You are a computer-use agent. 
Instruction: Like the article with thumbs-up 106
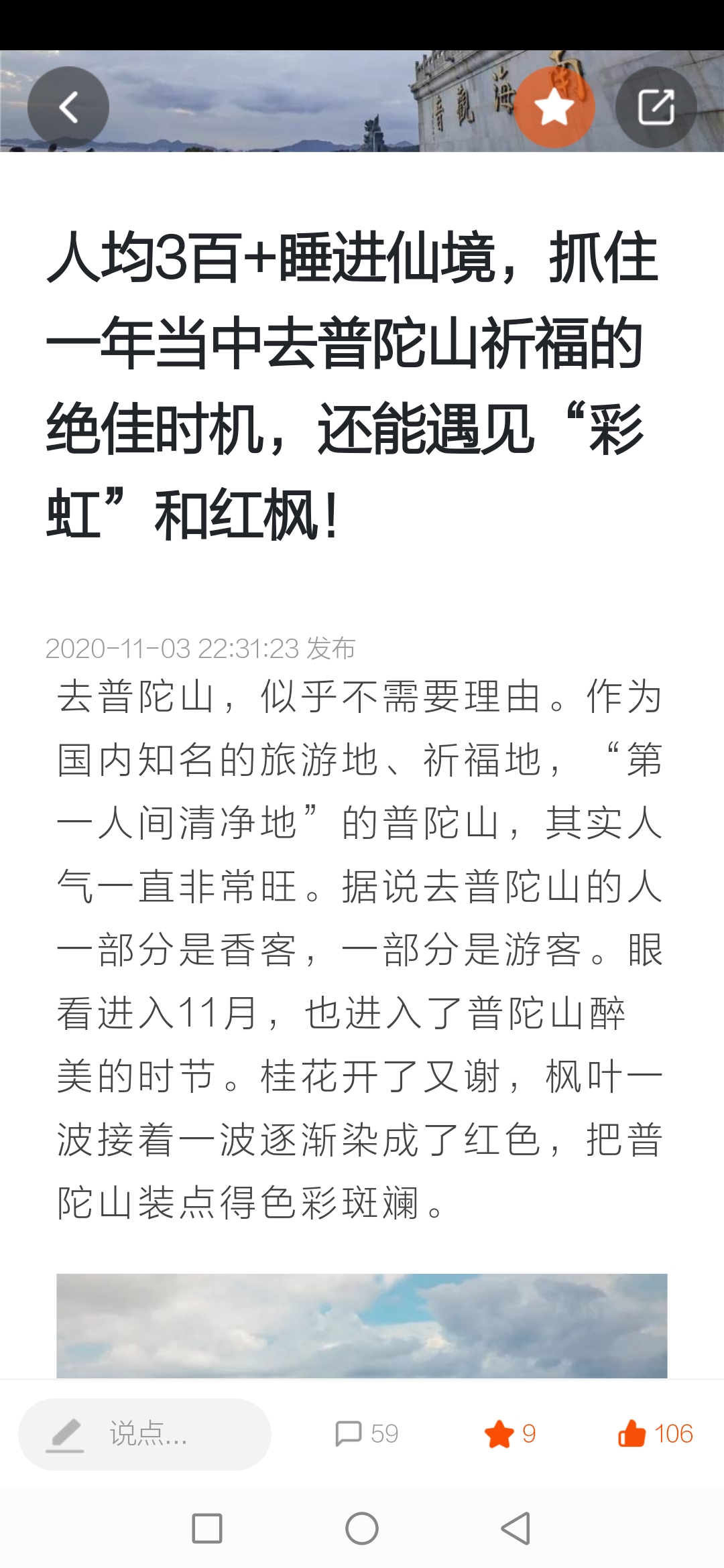coord(655,1434)
